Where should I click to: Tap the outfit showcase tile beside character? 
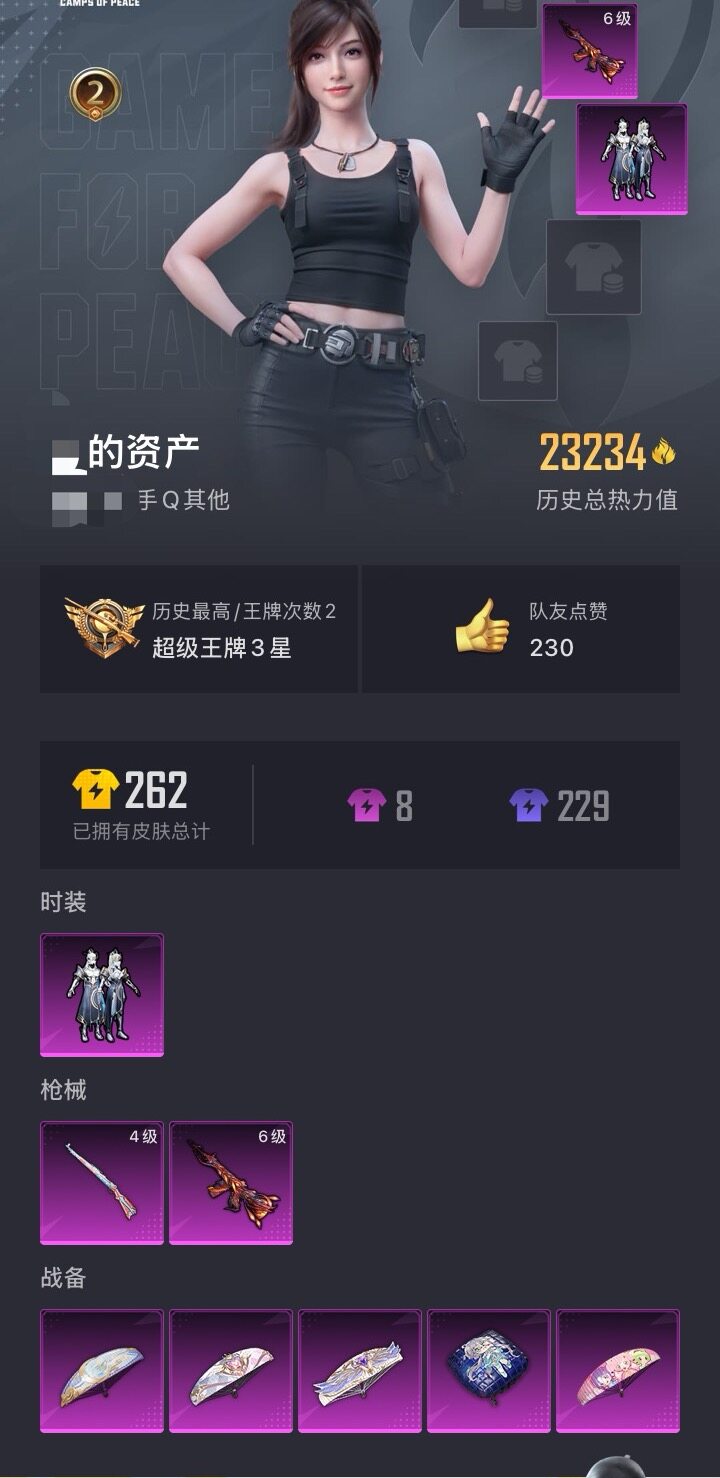point(631,159)
